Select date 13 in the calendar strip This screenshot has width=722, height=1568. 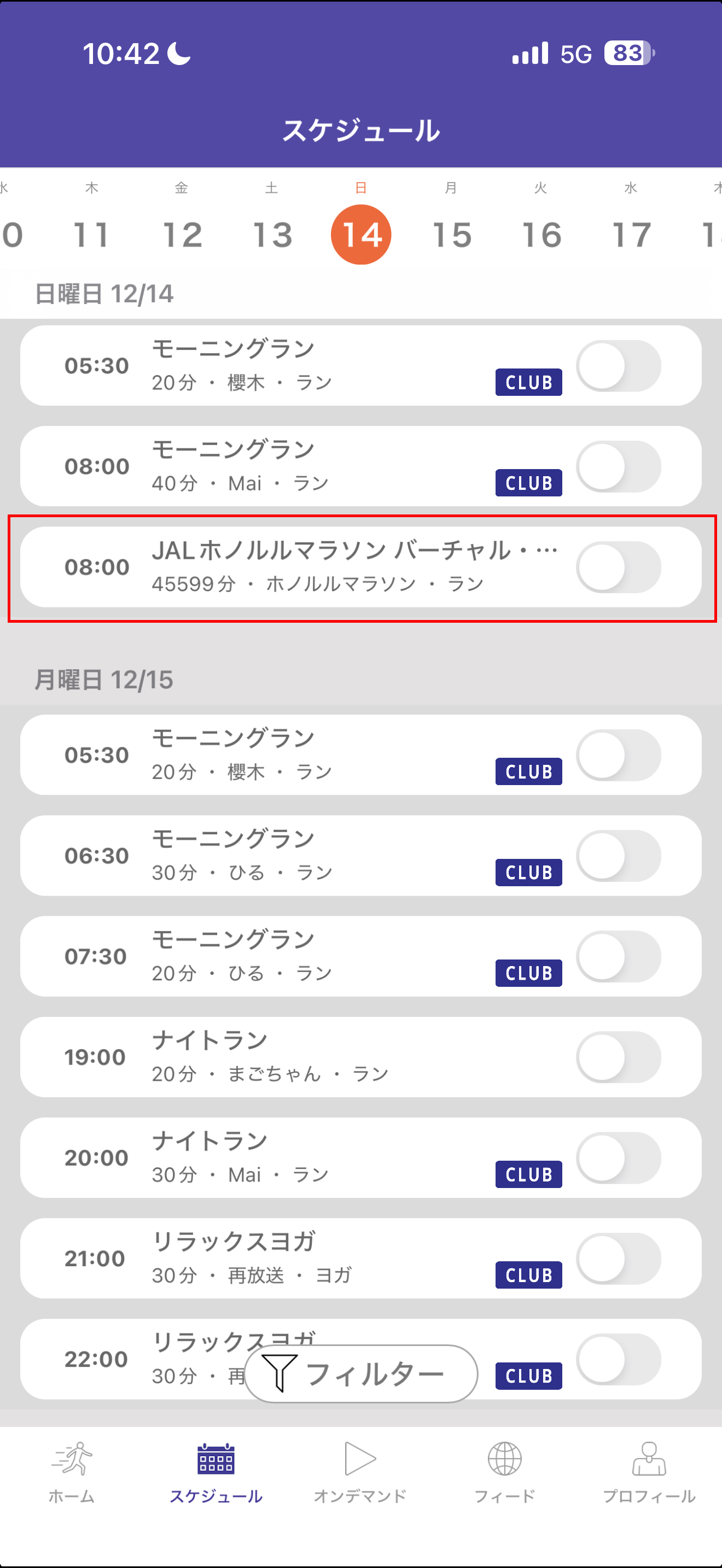pos(271,235)
